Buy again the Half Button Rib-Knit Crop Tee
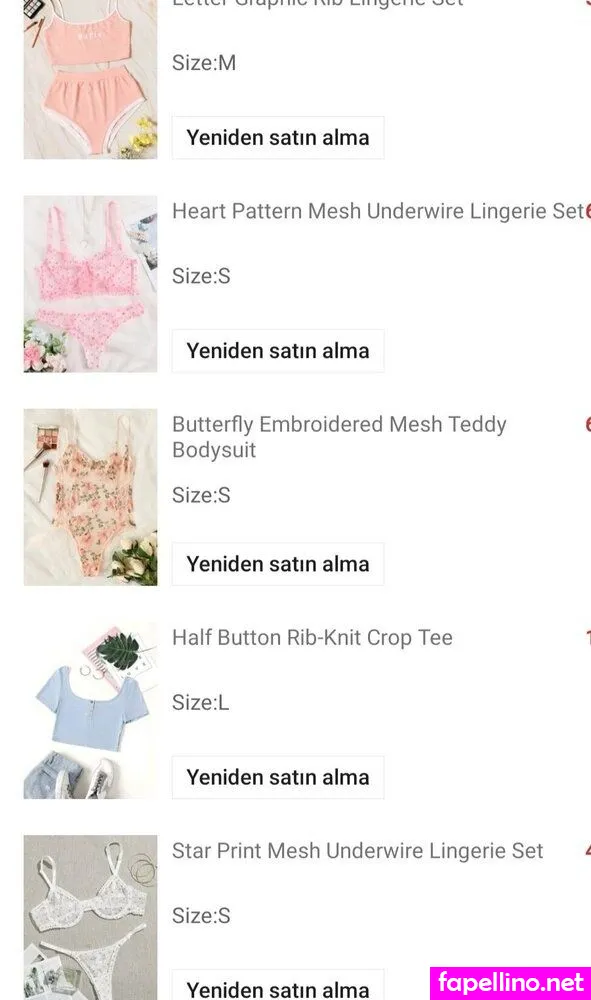 click(278, 777)
